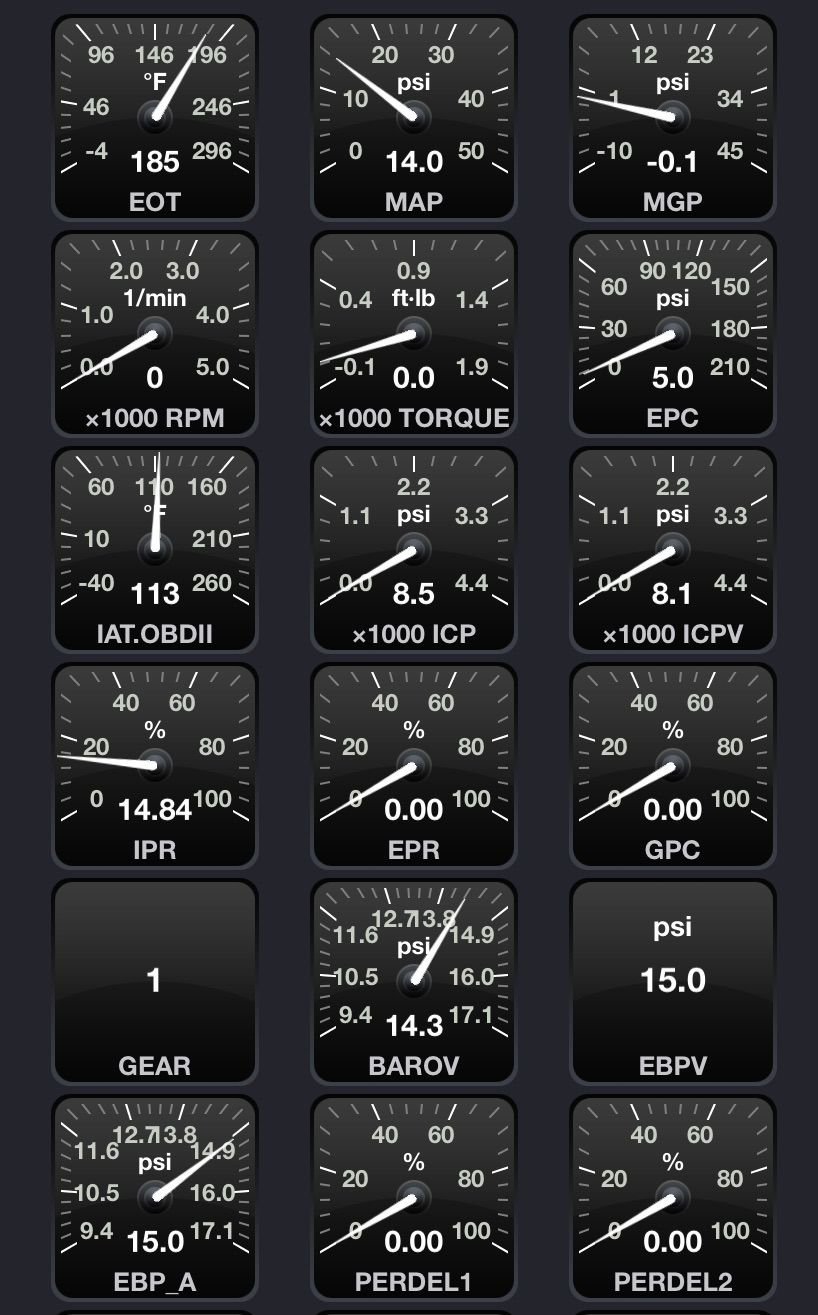Tap the EBP_A gauge
Viewport: 818px width, 1315px height.
tap(155, 1197)
